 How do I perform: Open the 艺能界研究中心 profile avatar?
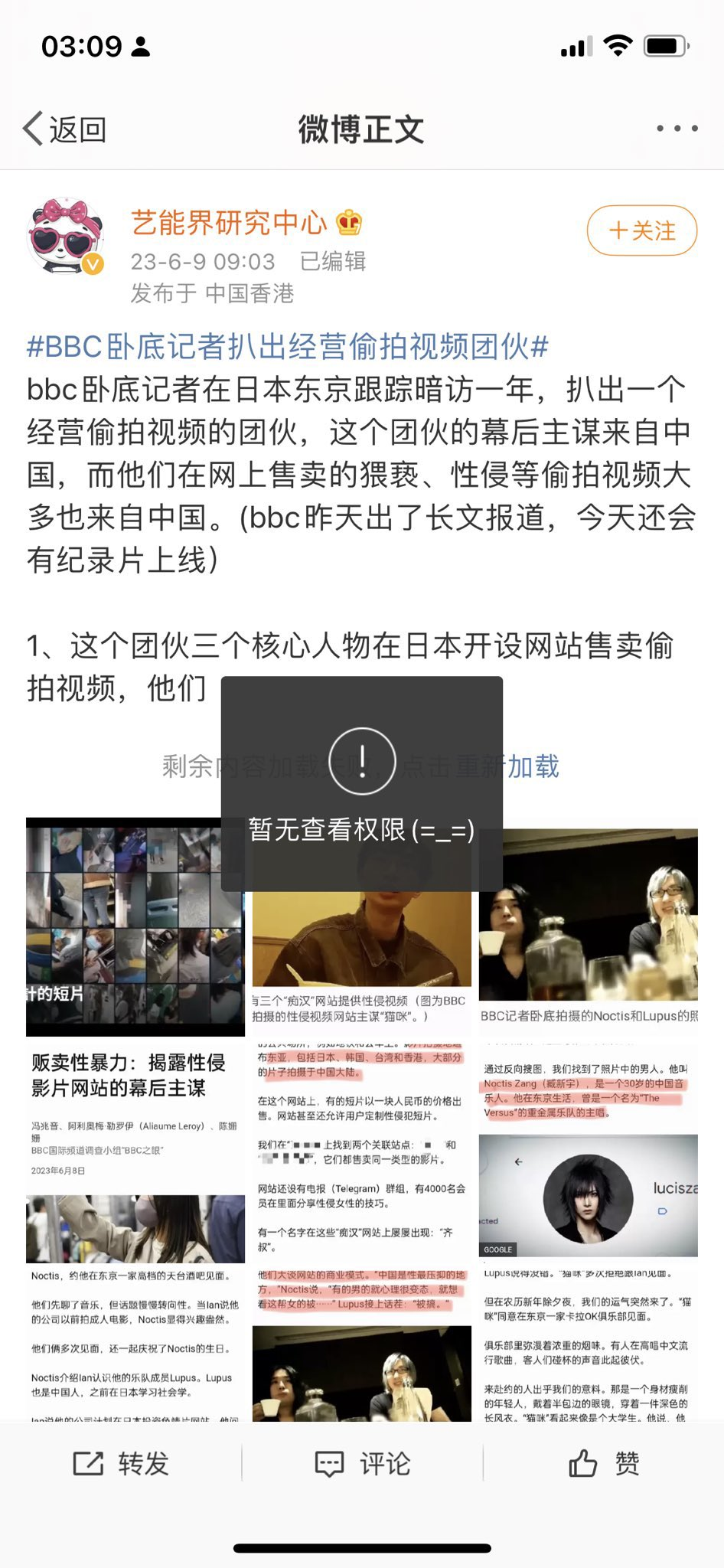tap(66, 236)
